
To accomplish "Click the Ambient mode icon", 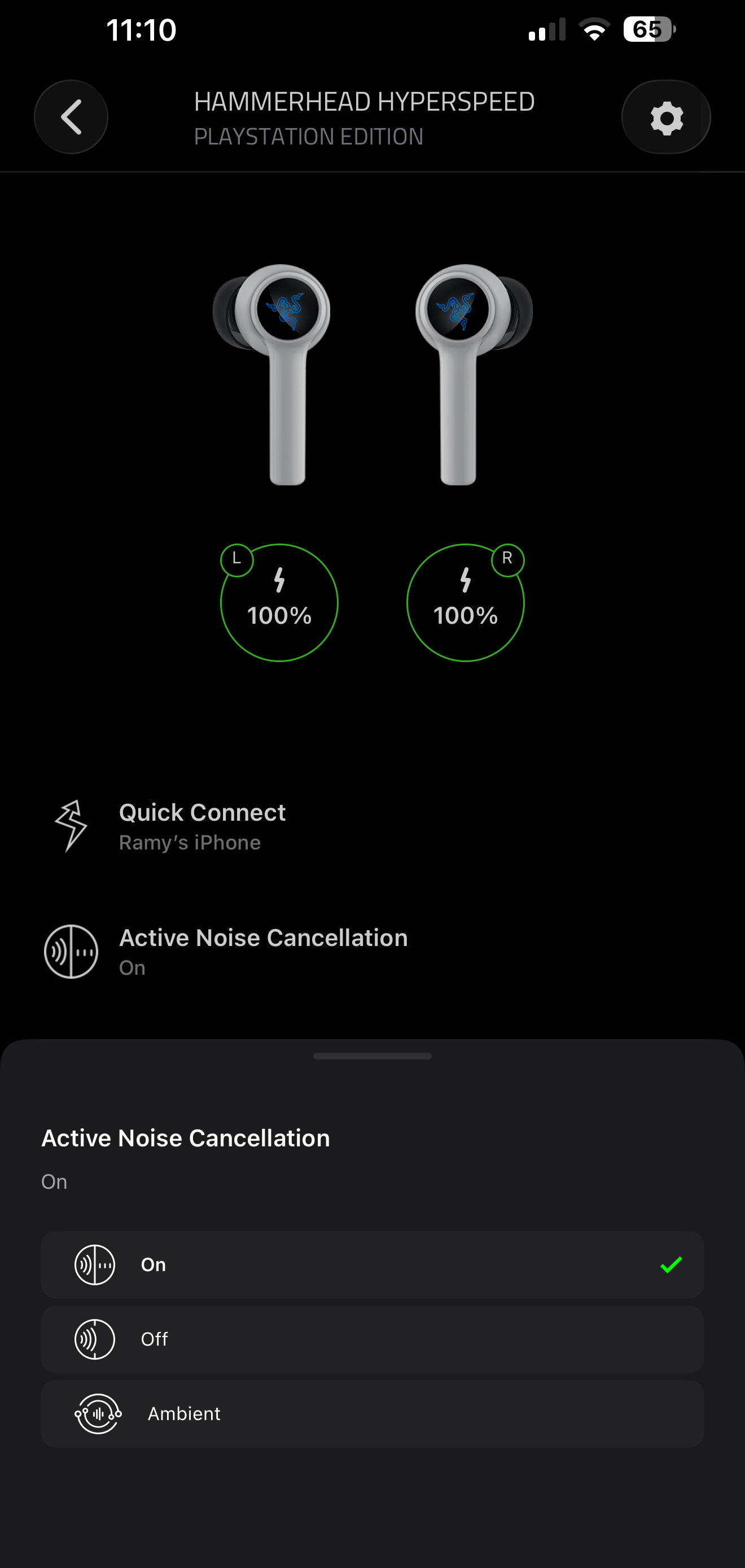I will 98,1413.
